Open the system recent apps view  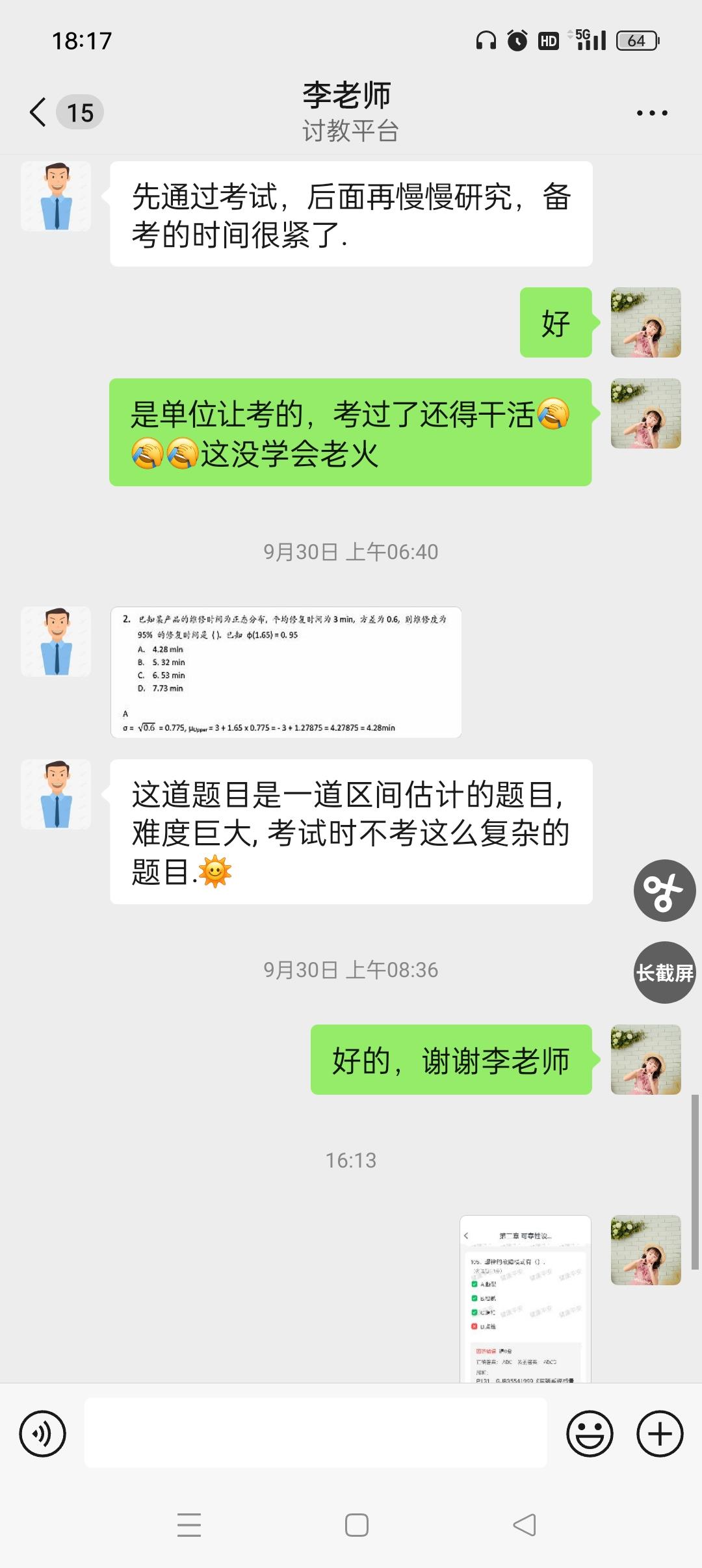click(189, 1525)
